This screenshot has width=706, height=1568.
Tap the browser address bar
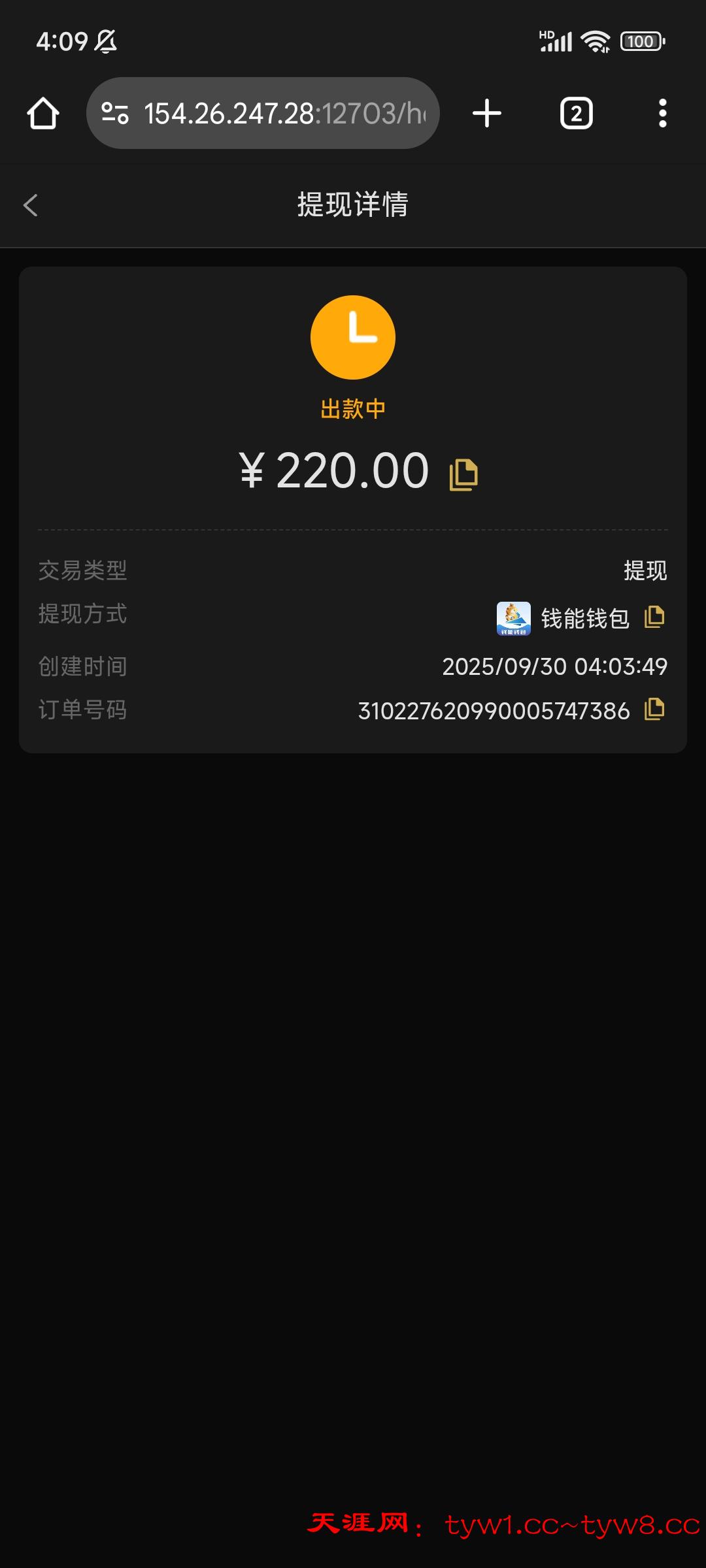pyautogui.click(x=284, y=114)
